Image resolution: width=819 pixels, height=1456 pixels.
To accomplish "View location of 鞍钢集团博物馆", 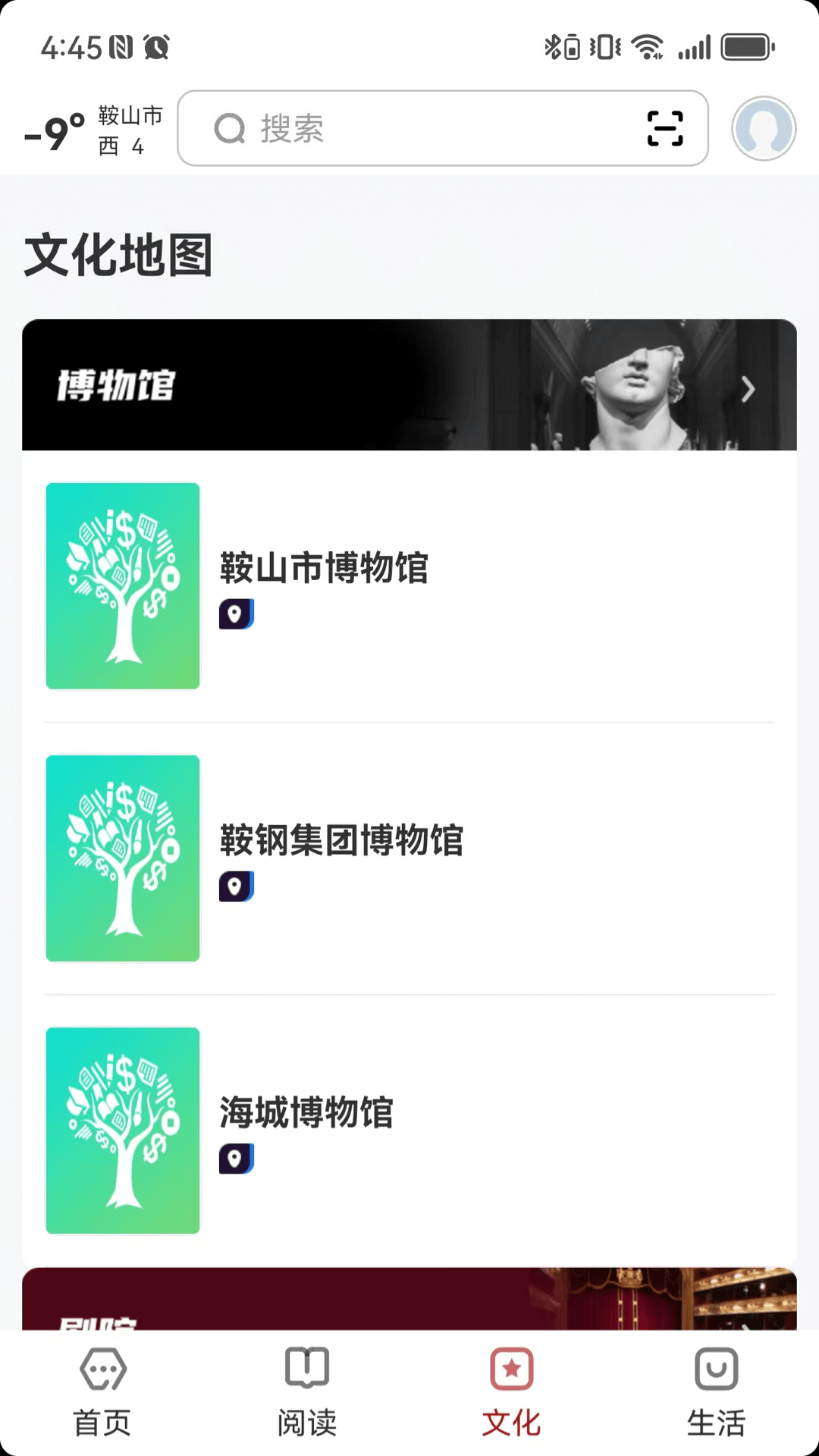I will click(x=236, y=886).
